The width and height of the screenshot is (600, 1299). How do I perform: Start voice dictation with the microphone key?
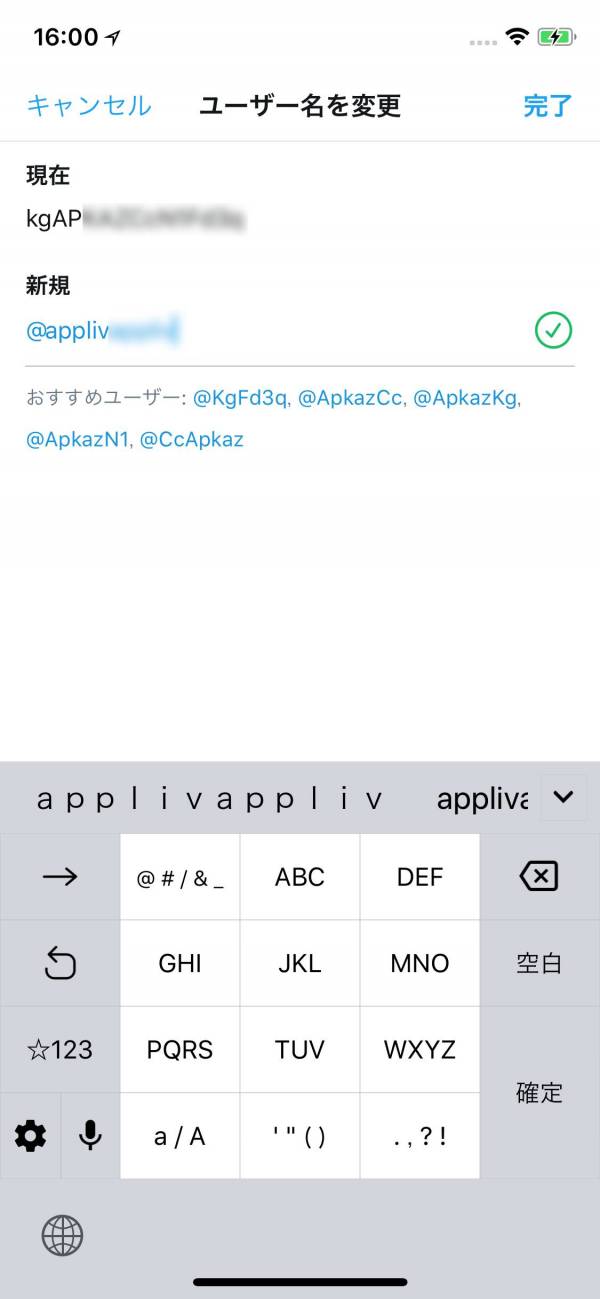point(90,1136)
